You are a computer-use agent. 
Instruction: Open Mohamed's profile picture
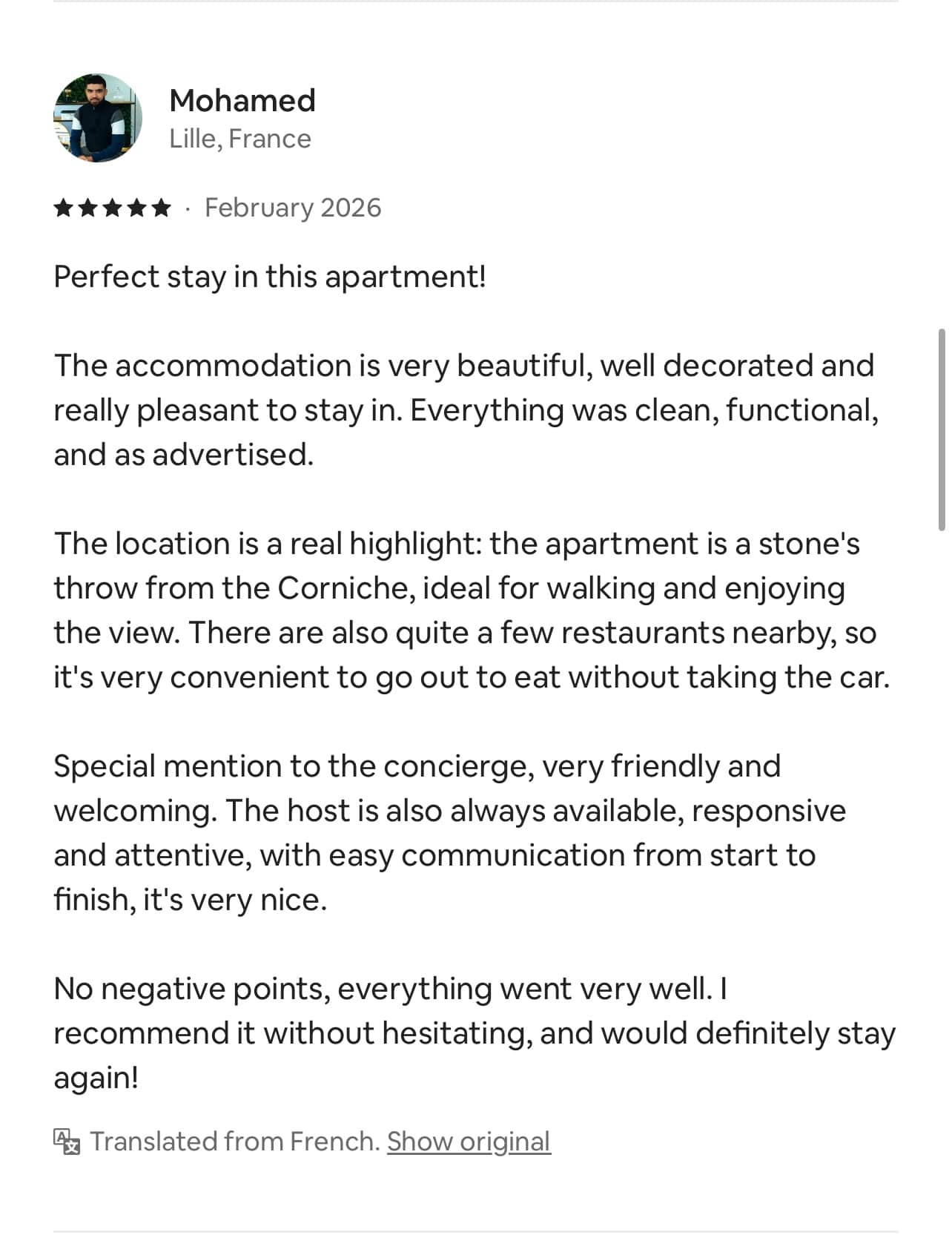pyautogui.click(x=98, y=118)
